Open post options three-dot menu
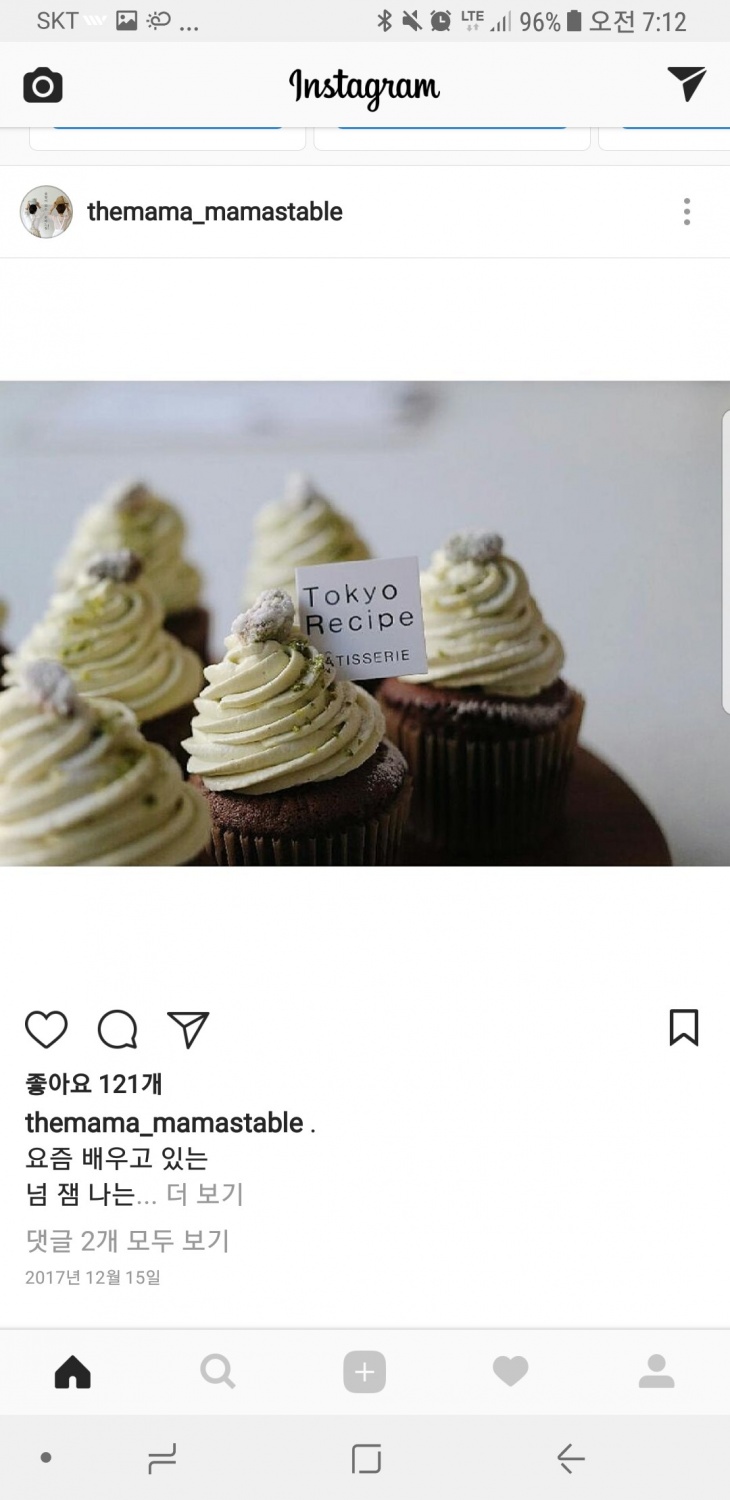 [x=686, y=212]
